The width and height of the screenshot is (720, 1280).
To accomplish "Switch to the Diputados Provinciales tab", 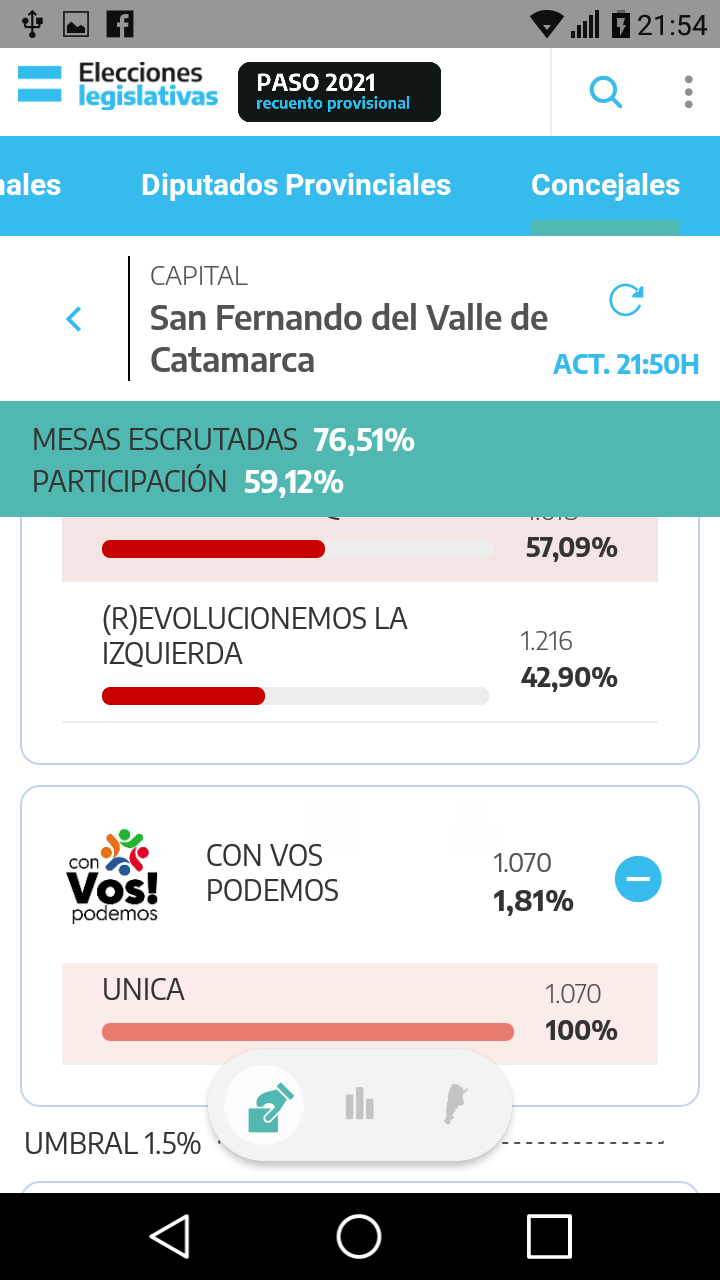I will pyautogui.click(x=296, y=185).
